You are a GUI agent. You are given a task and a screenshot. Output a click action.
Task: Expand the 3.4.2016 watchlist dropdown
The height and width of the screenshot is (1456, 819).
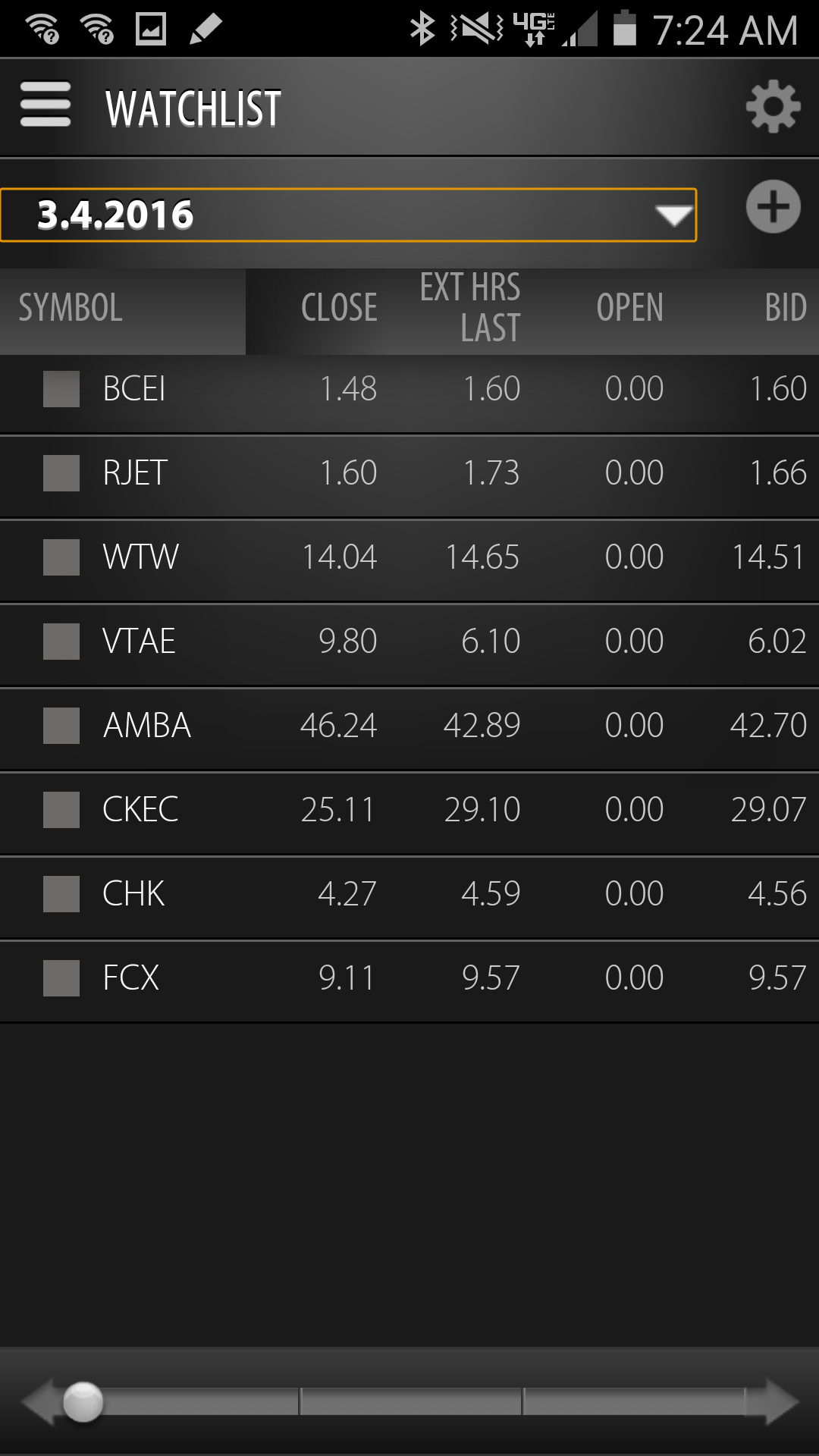[x=349, y=215]
